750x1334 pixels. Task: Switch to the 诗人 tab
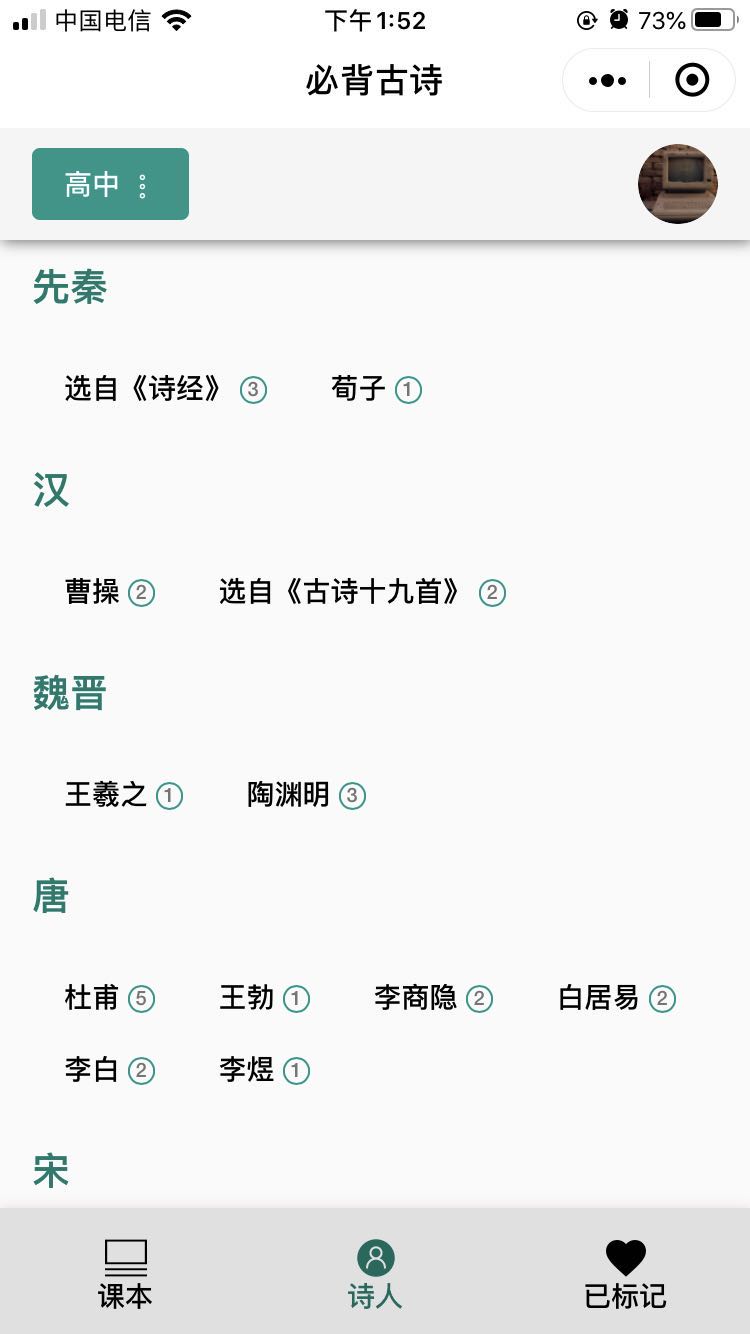[x=375, y=1274]
